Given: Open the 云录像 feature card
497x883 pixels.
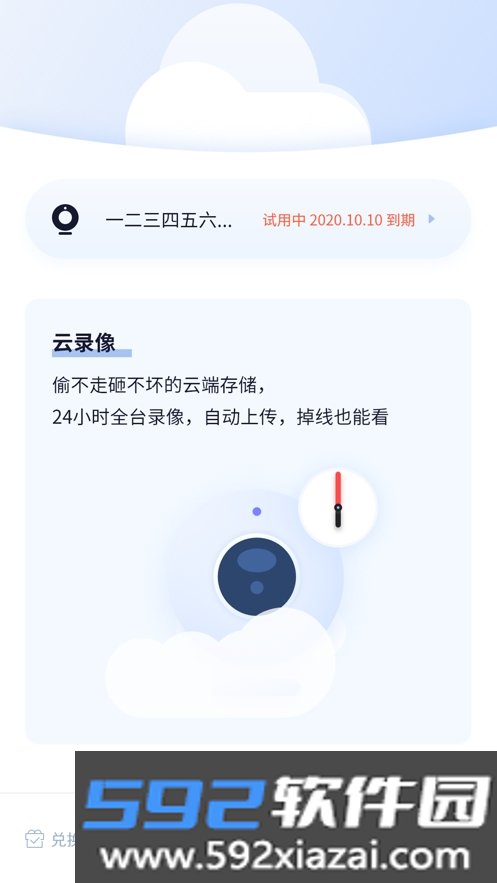Looking at the screenshot, I should [x=248, y=521].
